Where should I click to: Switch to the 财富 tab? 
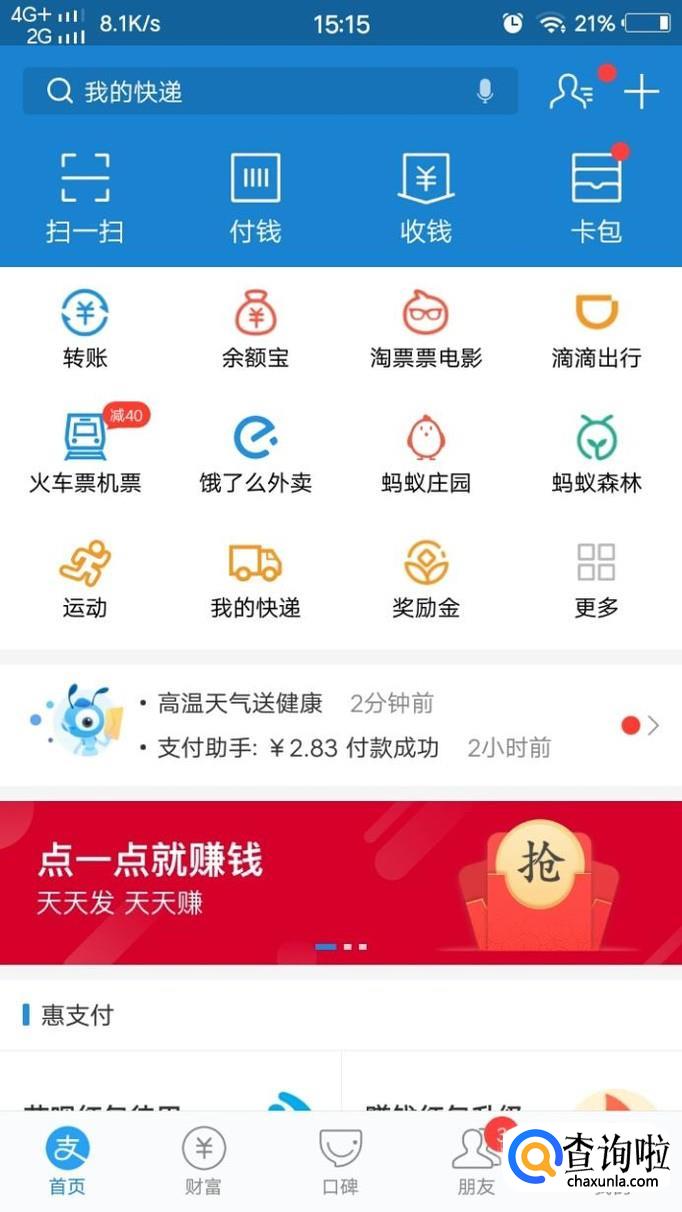[204, 1162]
